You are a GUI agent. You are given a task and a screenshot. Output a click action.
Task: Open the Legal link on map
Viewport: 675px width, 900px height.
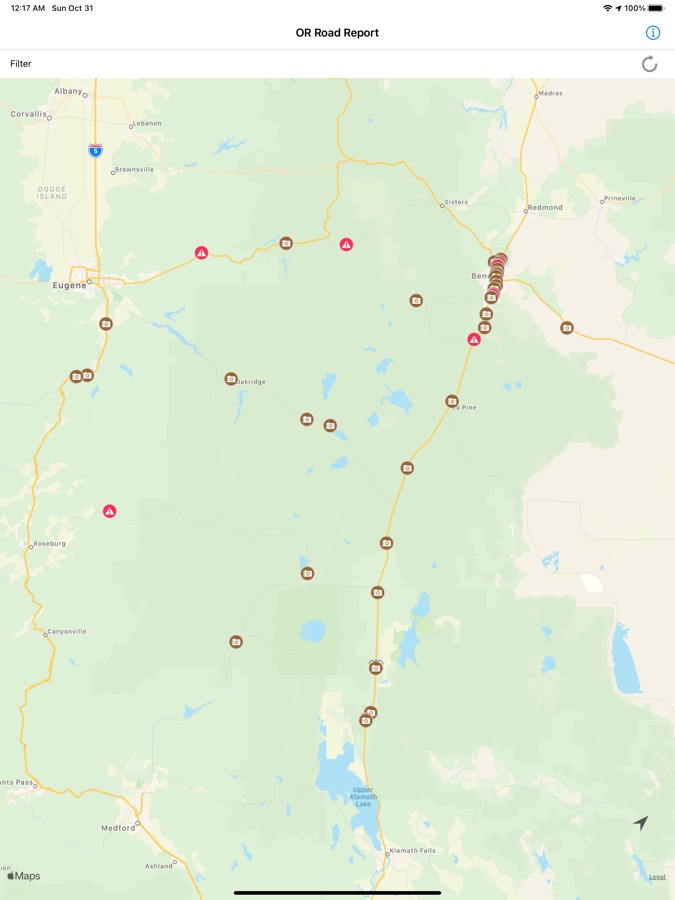pos(657,877)
